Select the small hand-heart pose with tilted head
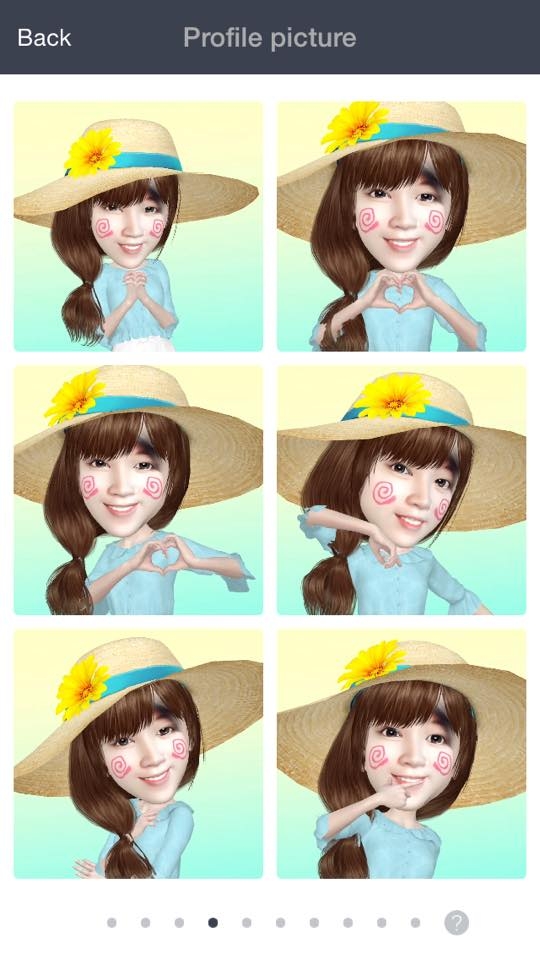Viewport: 540px width, 960px height. point(138,227)
